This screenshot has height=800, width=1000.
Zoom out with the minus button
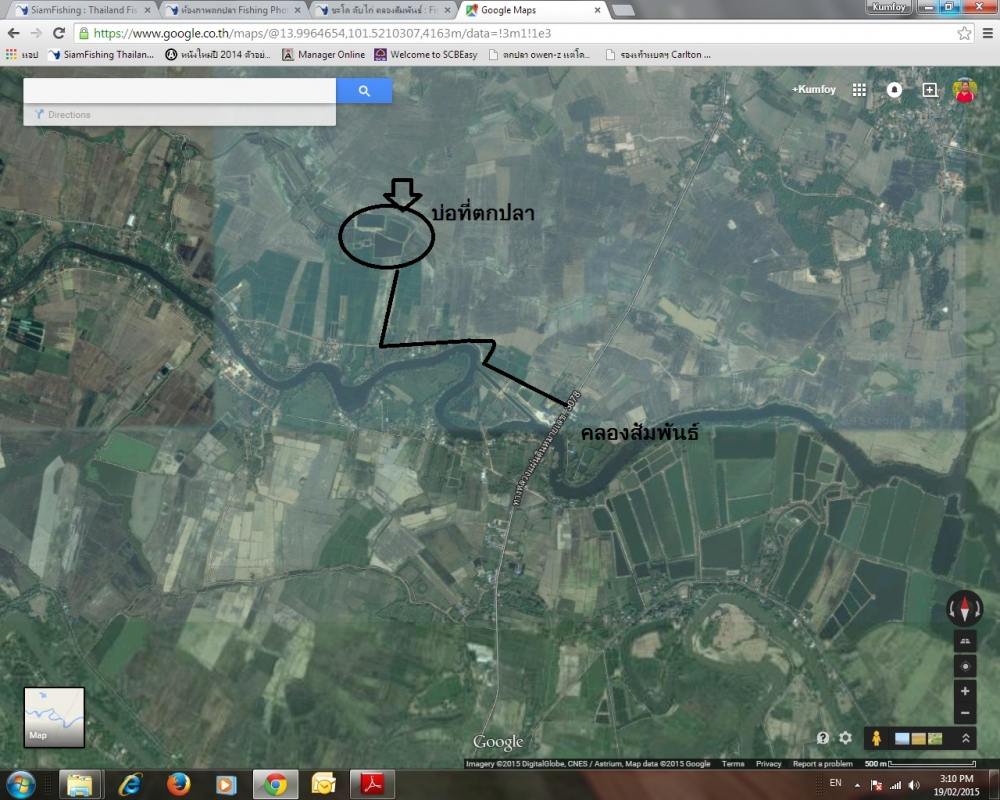point(965,714)
